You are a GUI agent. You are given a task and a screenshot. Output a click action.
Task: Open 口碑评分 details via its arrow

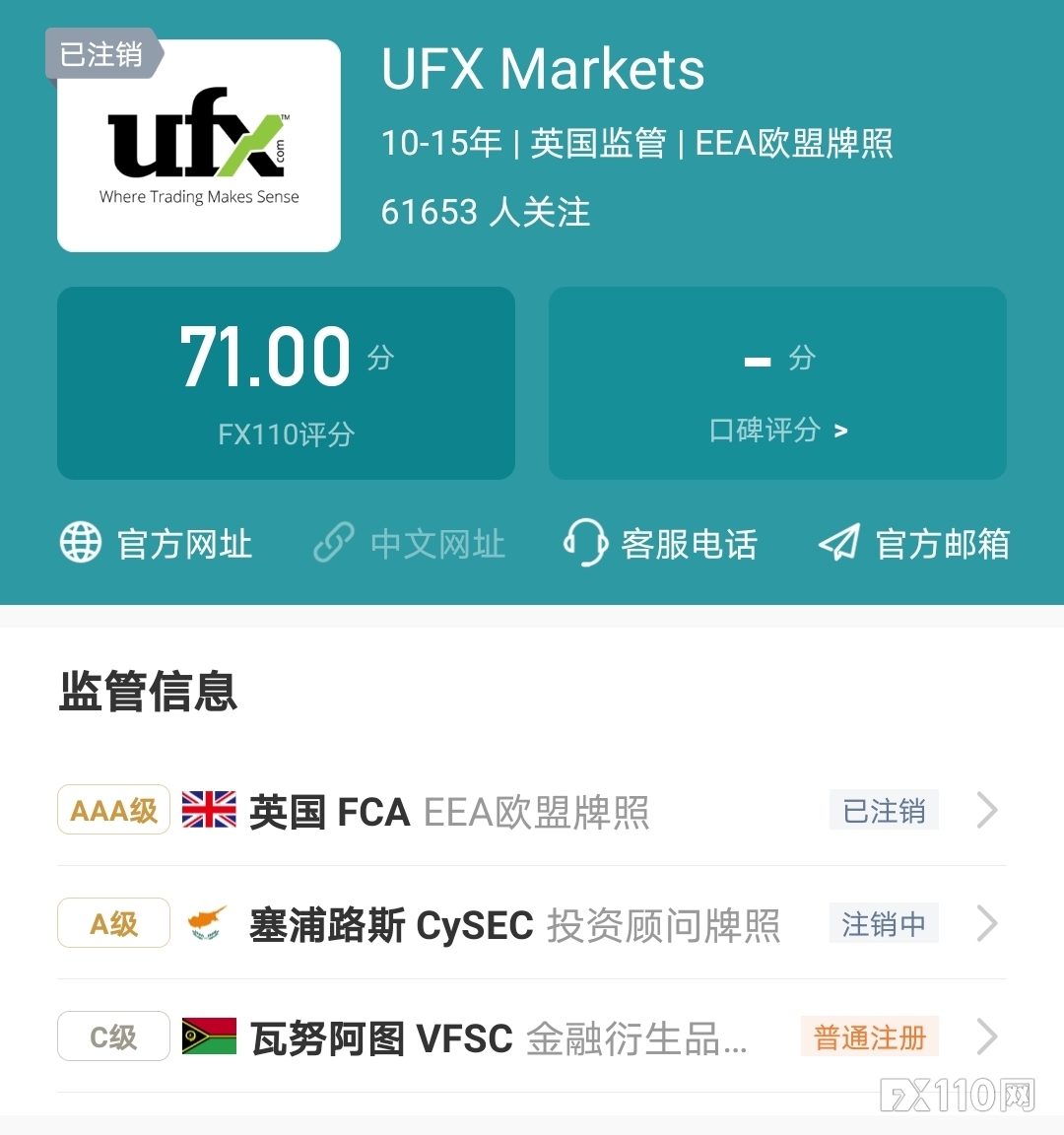point(842,431)
